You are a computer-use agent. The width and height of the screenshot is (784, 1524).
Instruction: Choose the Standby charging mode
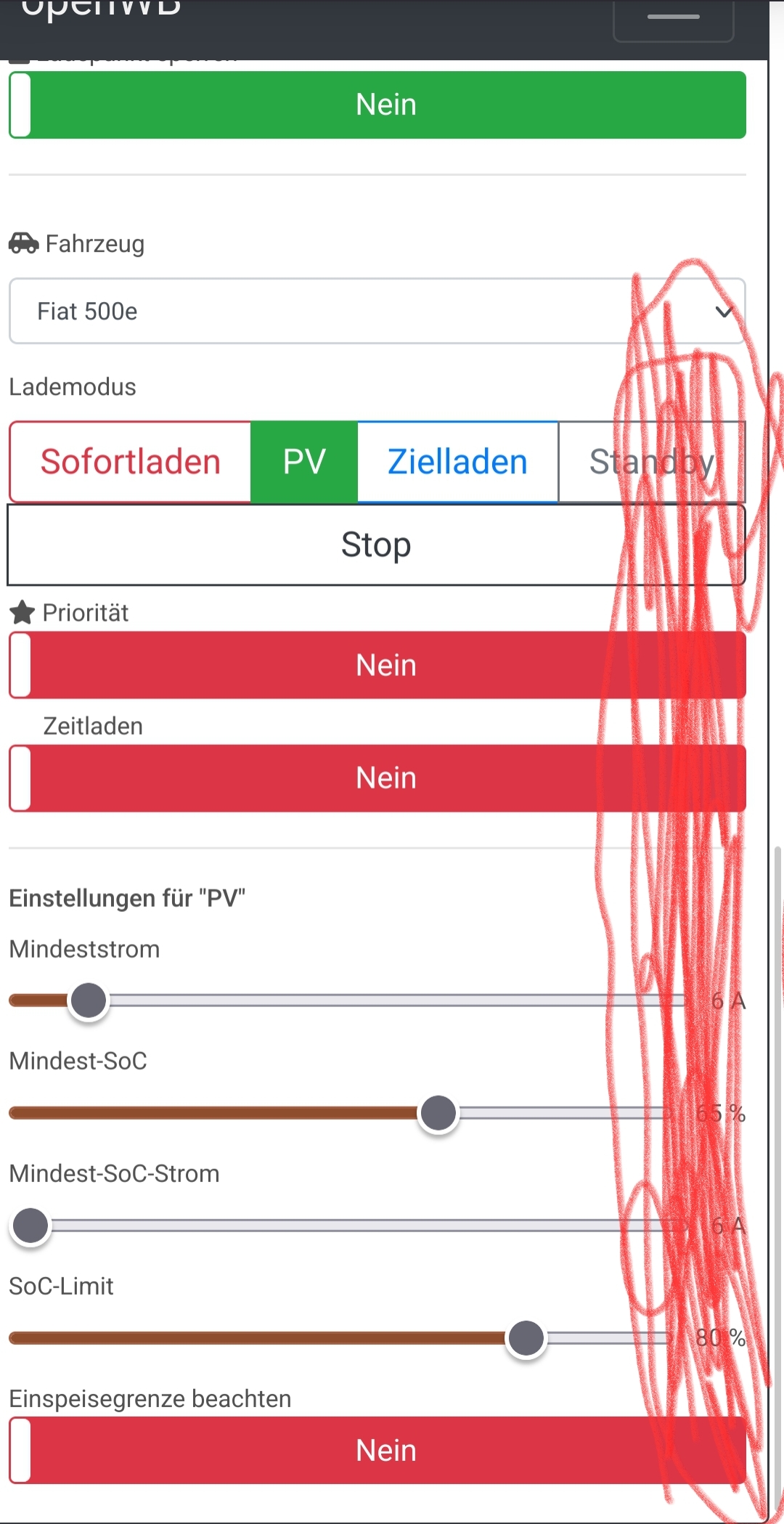[651, 463]
